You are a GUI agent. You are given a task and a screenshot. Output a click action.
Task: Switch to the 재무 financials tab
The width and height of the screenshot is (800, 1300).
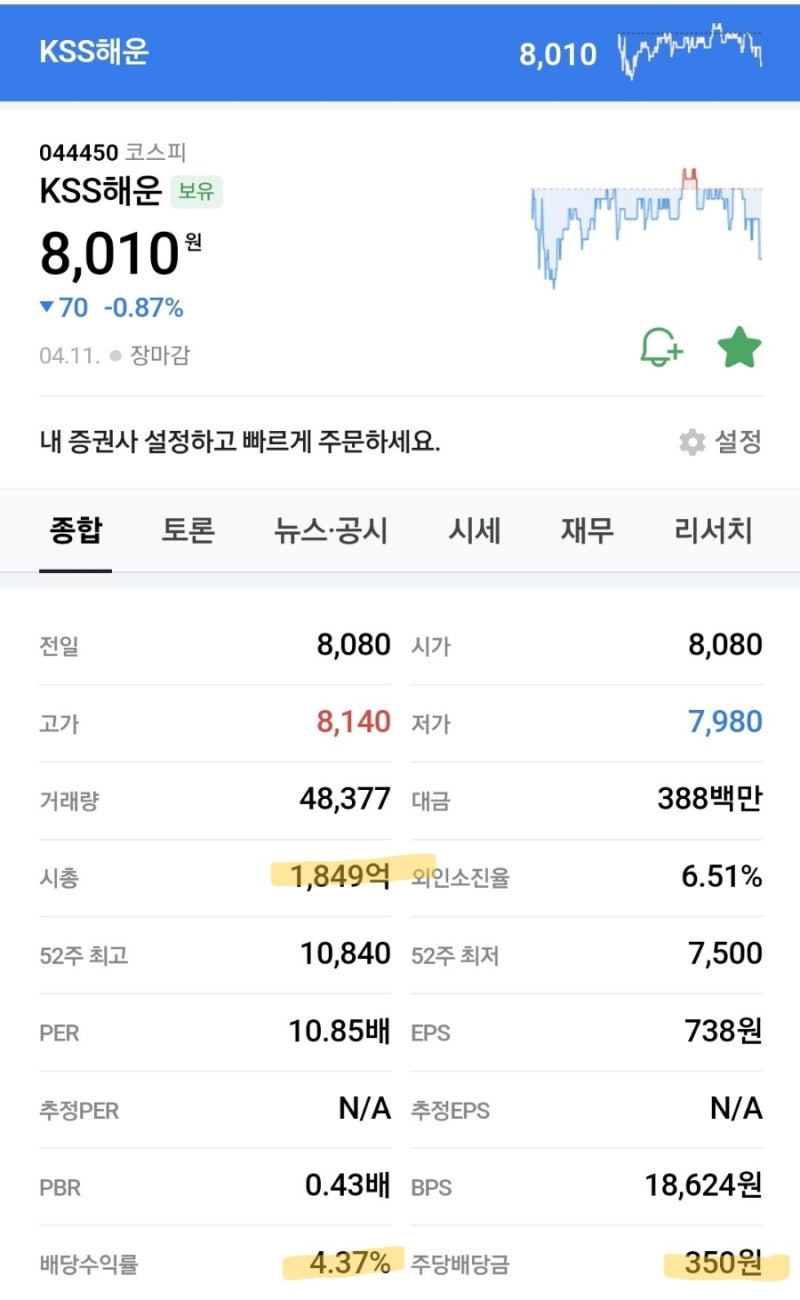tap(585, 531)
